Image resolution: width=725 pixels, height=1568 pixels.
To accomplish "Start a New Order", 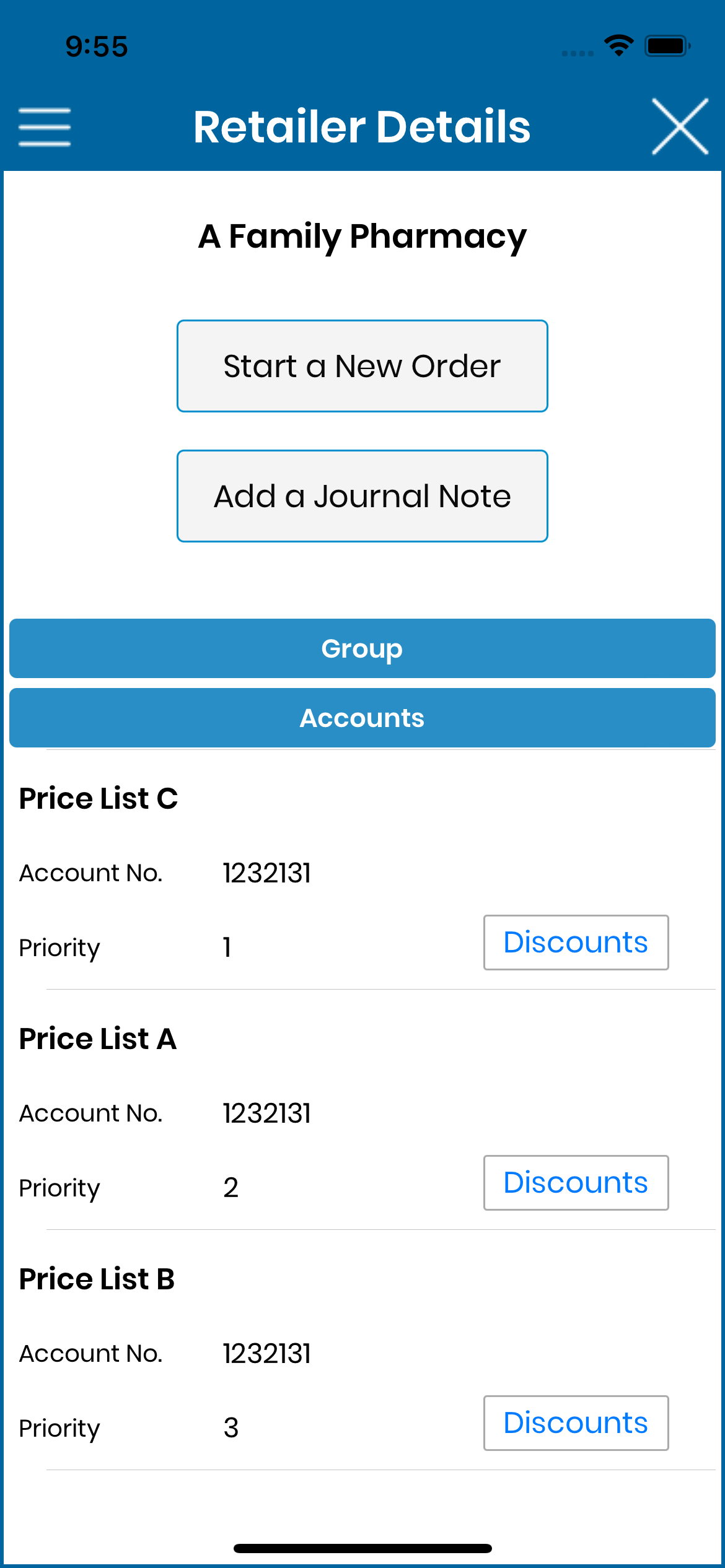I will tap(362, 366).
